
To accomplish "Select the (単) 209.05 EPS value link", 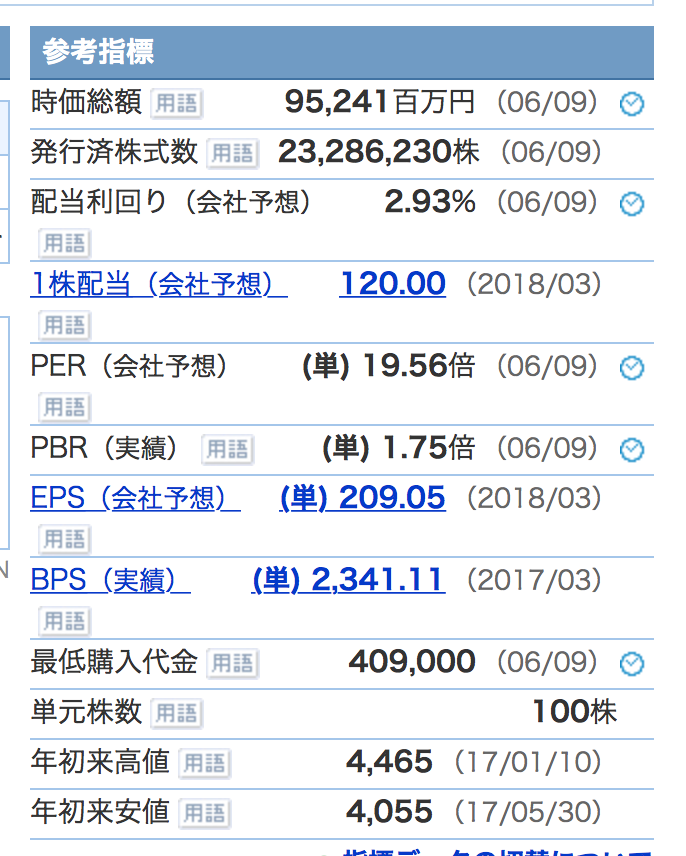I will (362, 498).
